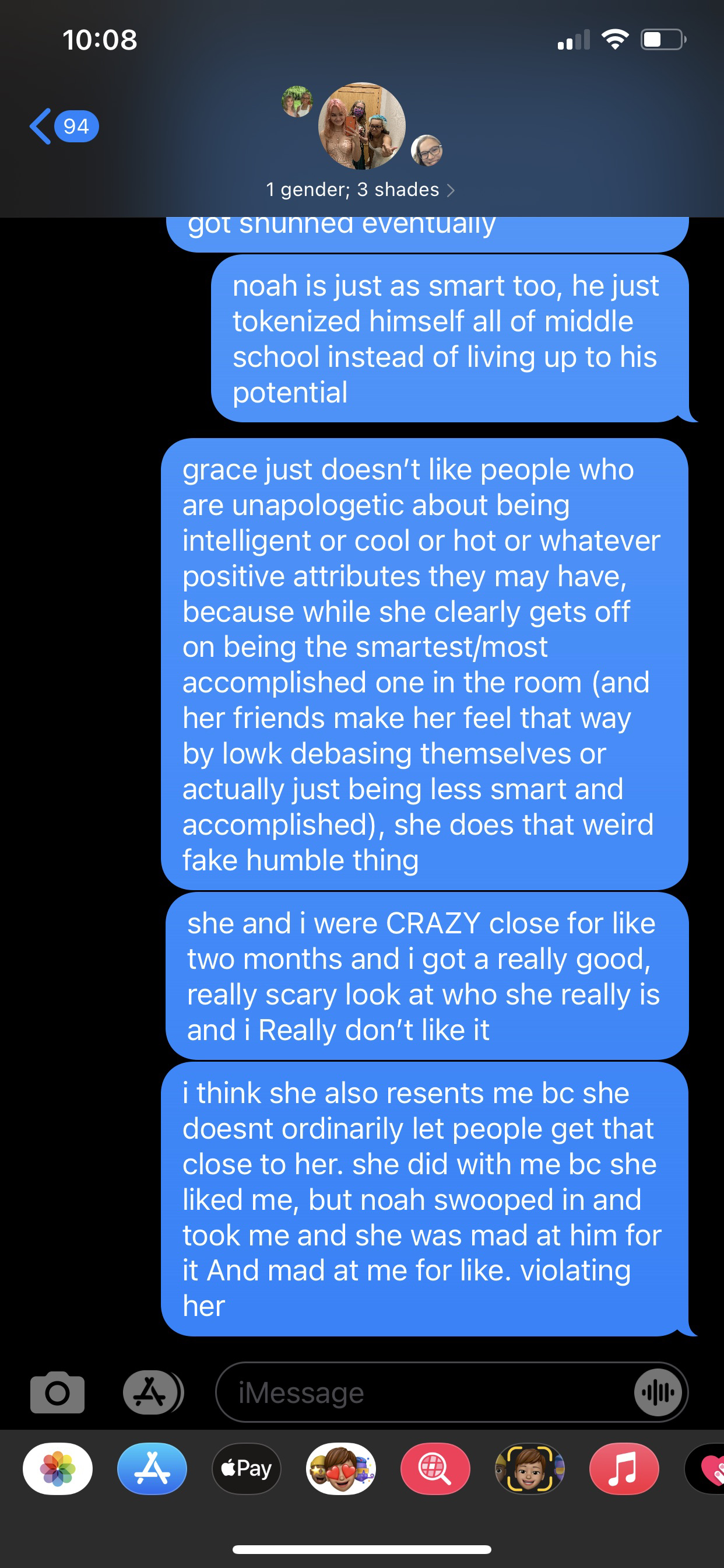Open the Photos iMessage app

click(x=58, y=1469)
